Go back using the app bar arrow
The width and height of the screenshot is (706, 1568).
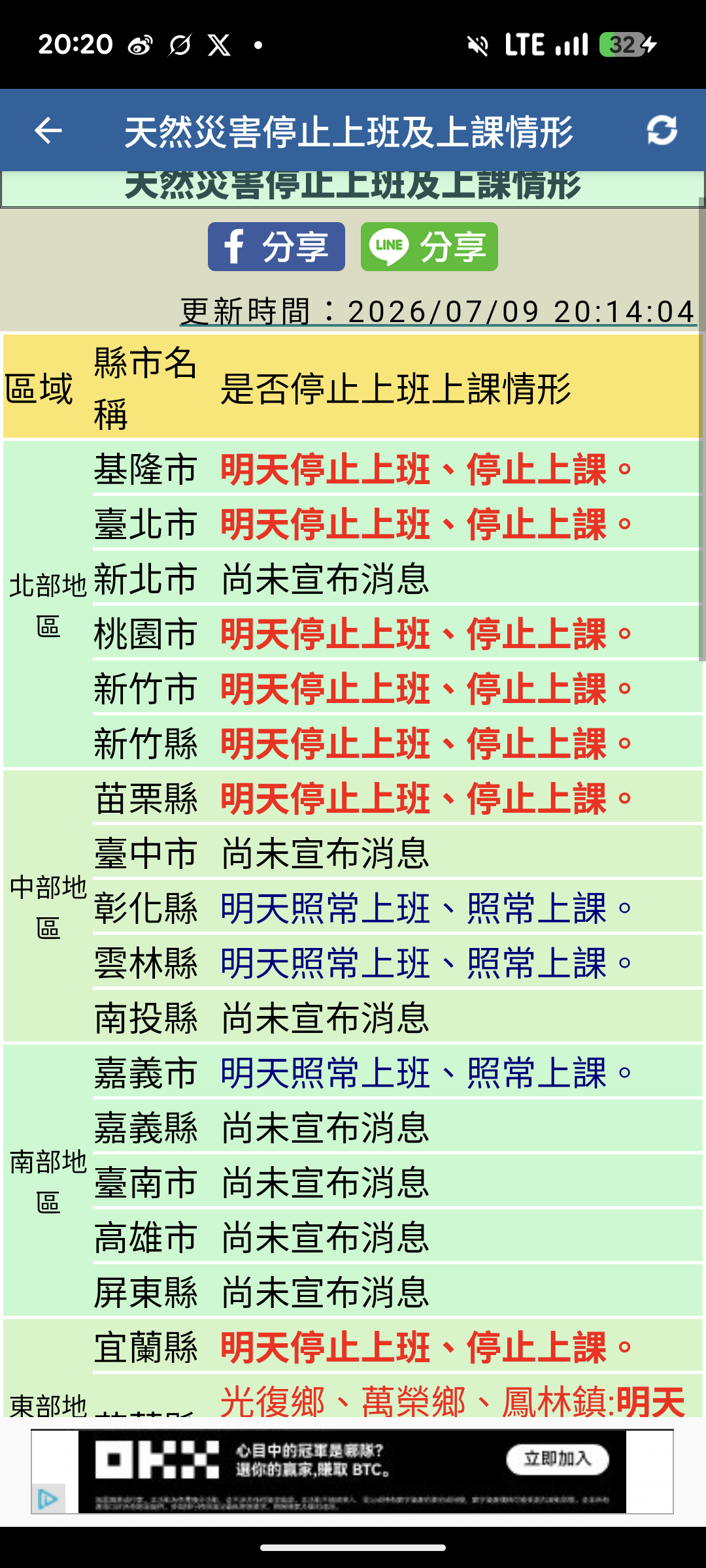[48, 131]
